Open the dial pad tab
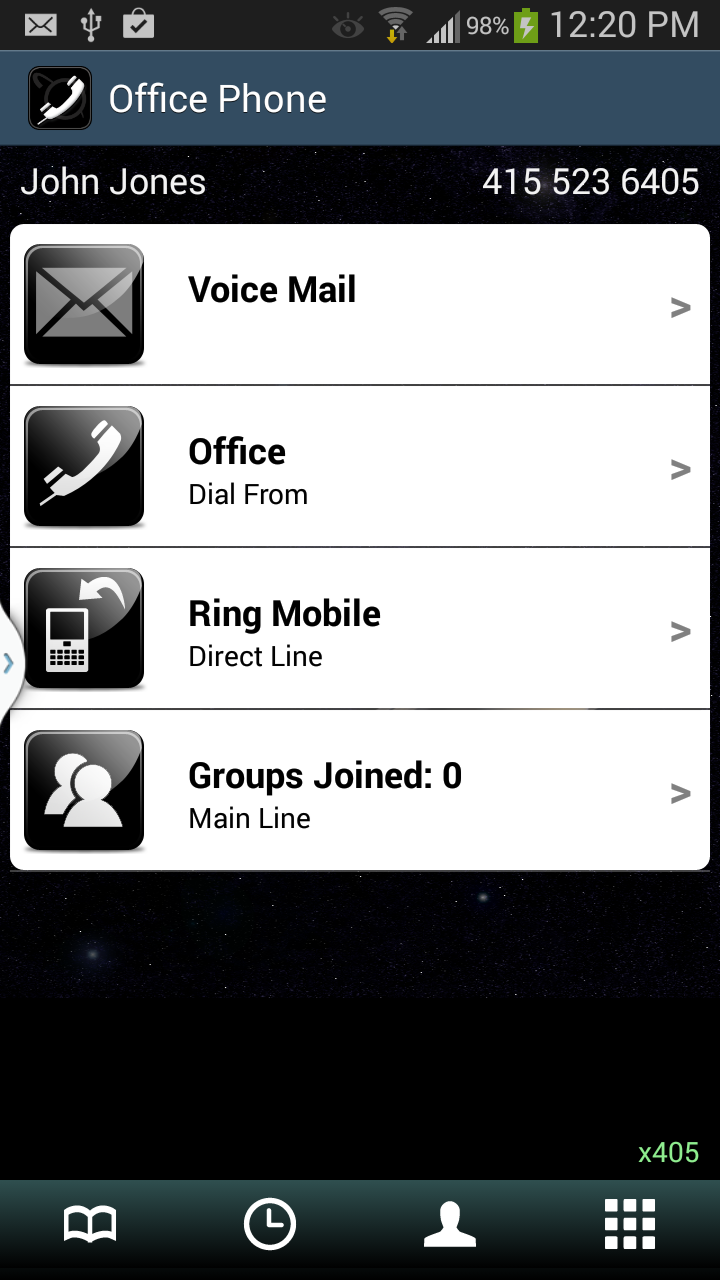 (630, 1224)
